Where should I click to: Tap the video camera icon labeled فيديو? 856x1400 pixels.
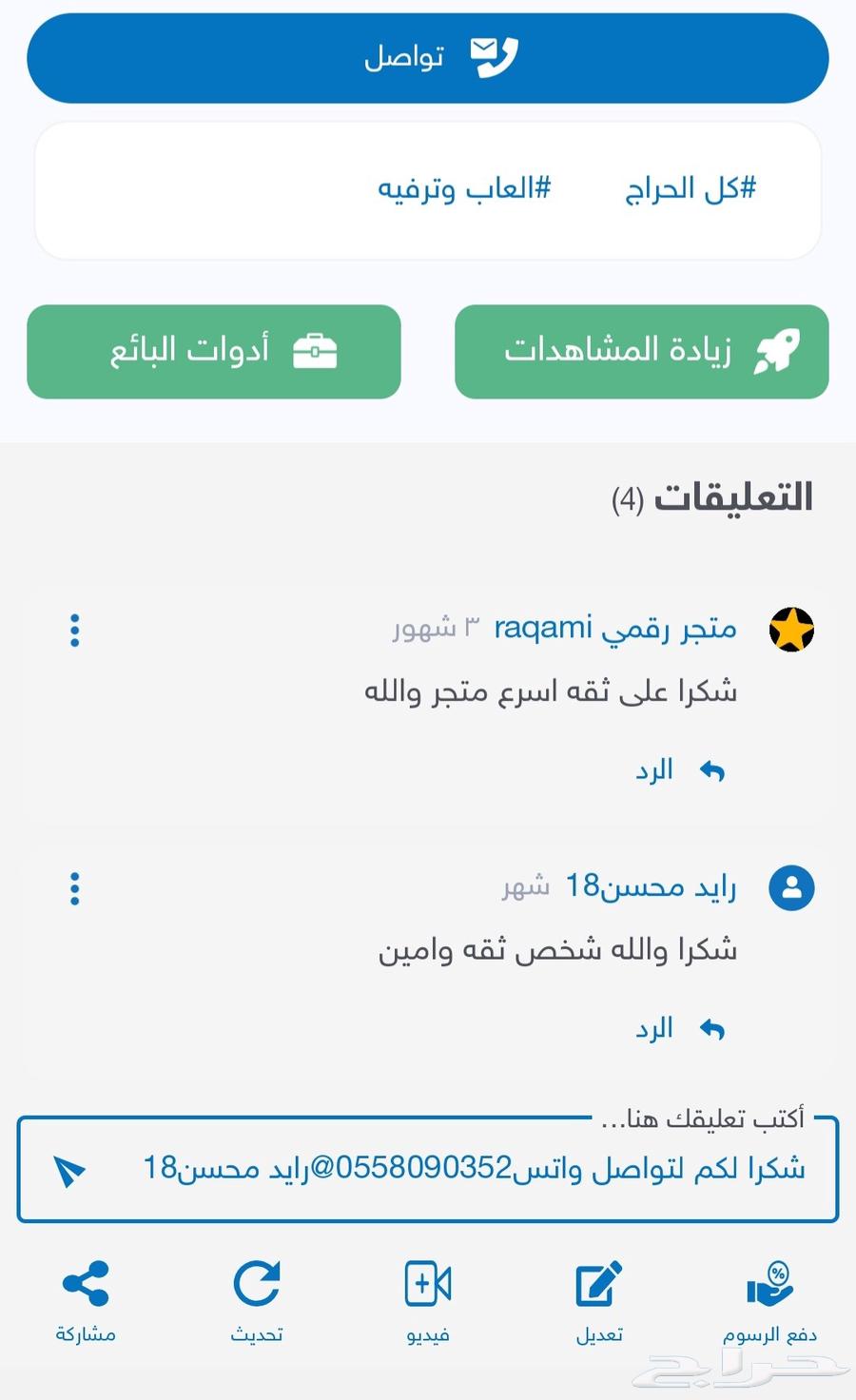[x=427, y=1285]
